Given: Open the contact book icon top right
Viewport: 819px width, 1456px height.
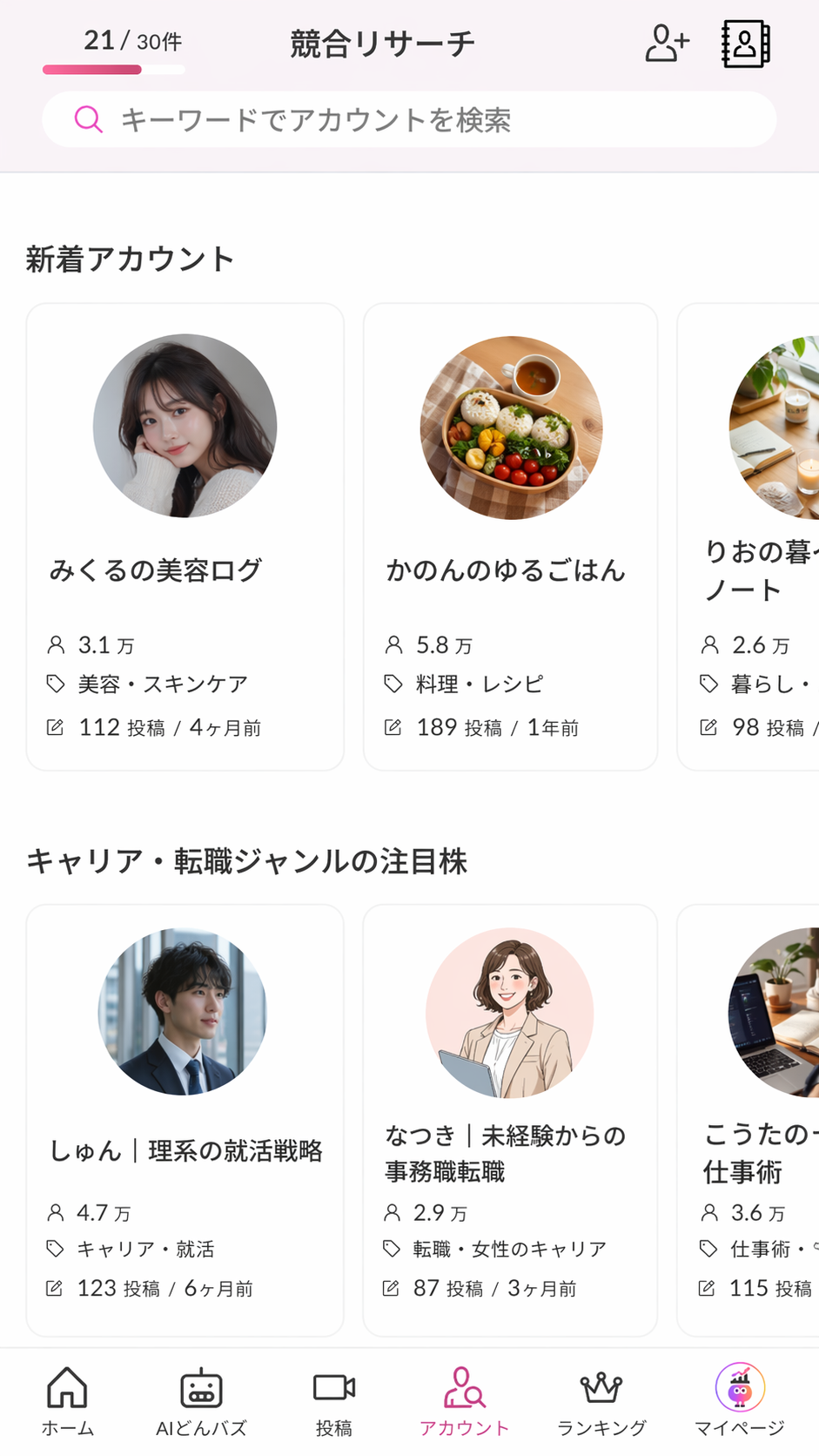Looking at the screenshot, I should point(745,42).
